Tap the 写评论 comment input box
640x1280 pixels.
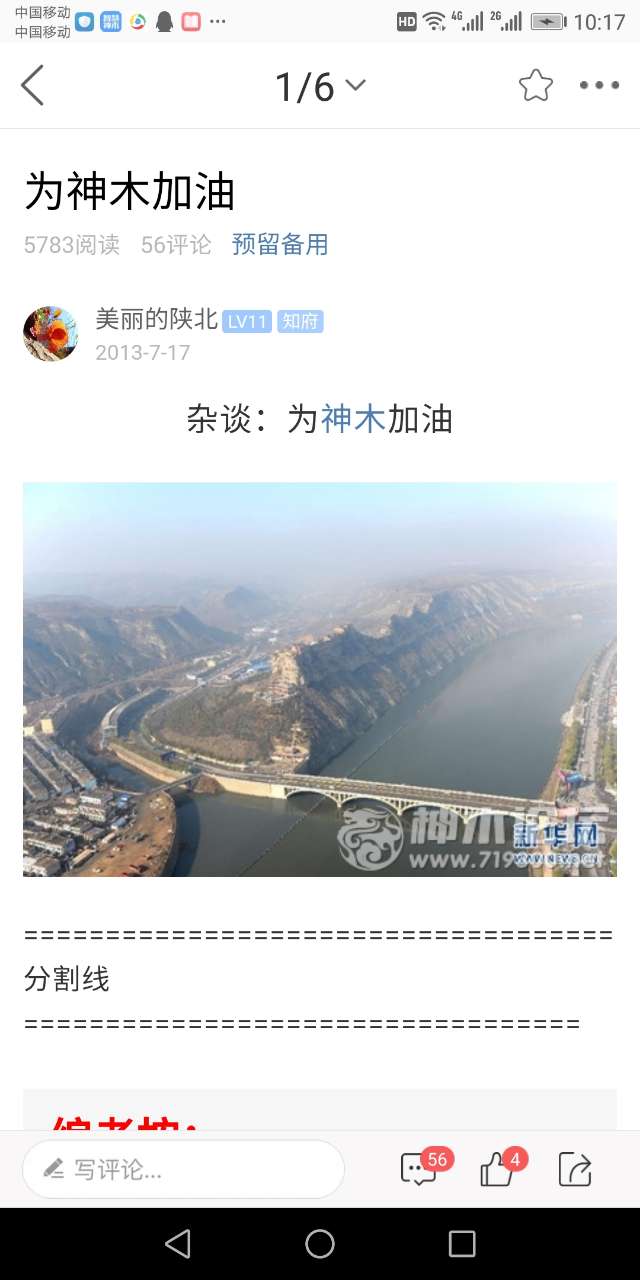[184, 1169]
